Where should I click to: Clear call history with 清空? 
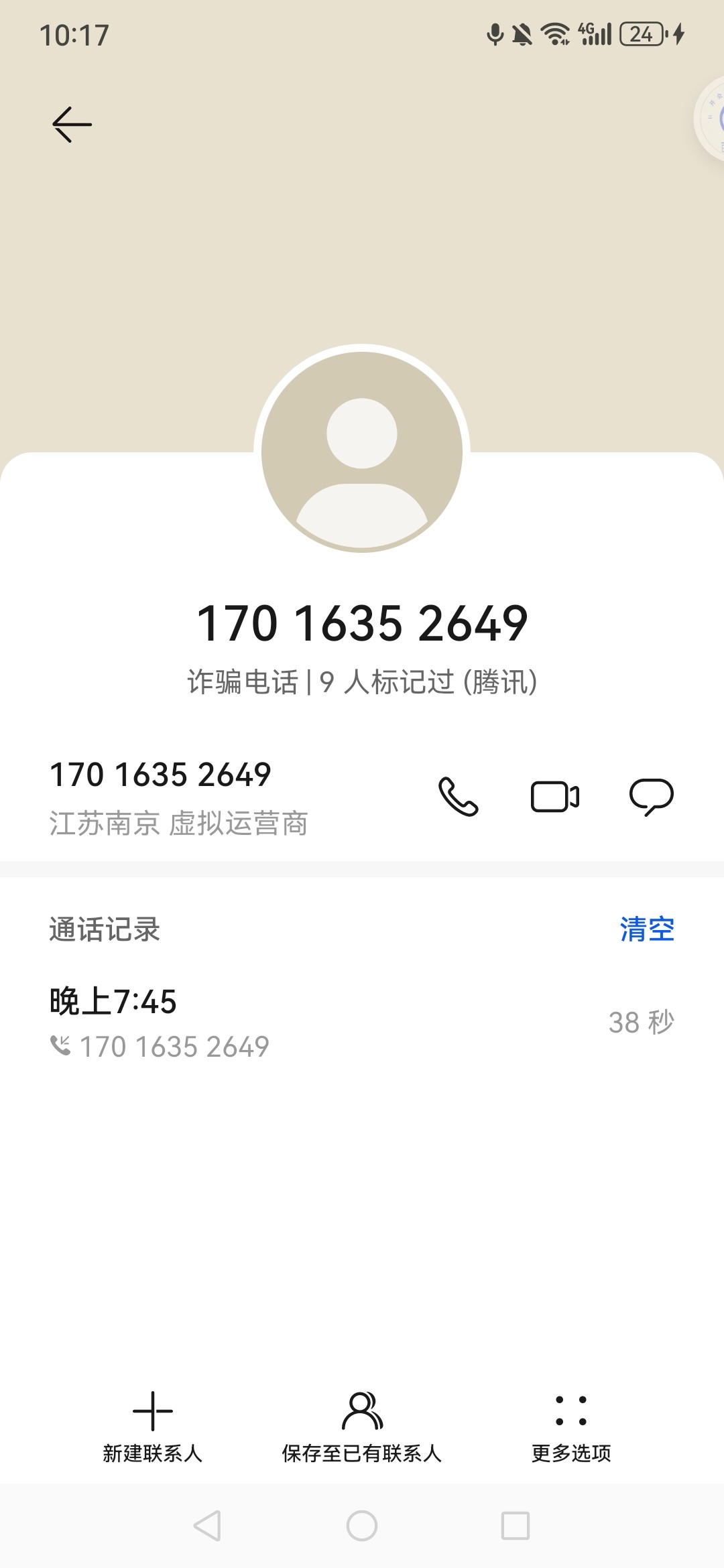pos(647,929)
